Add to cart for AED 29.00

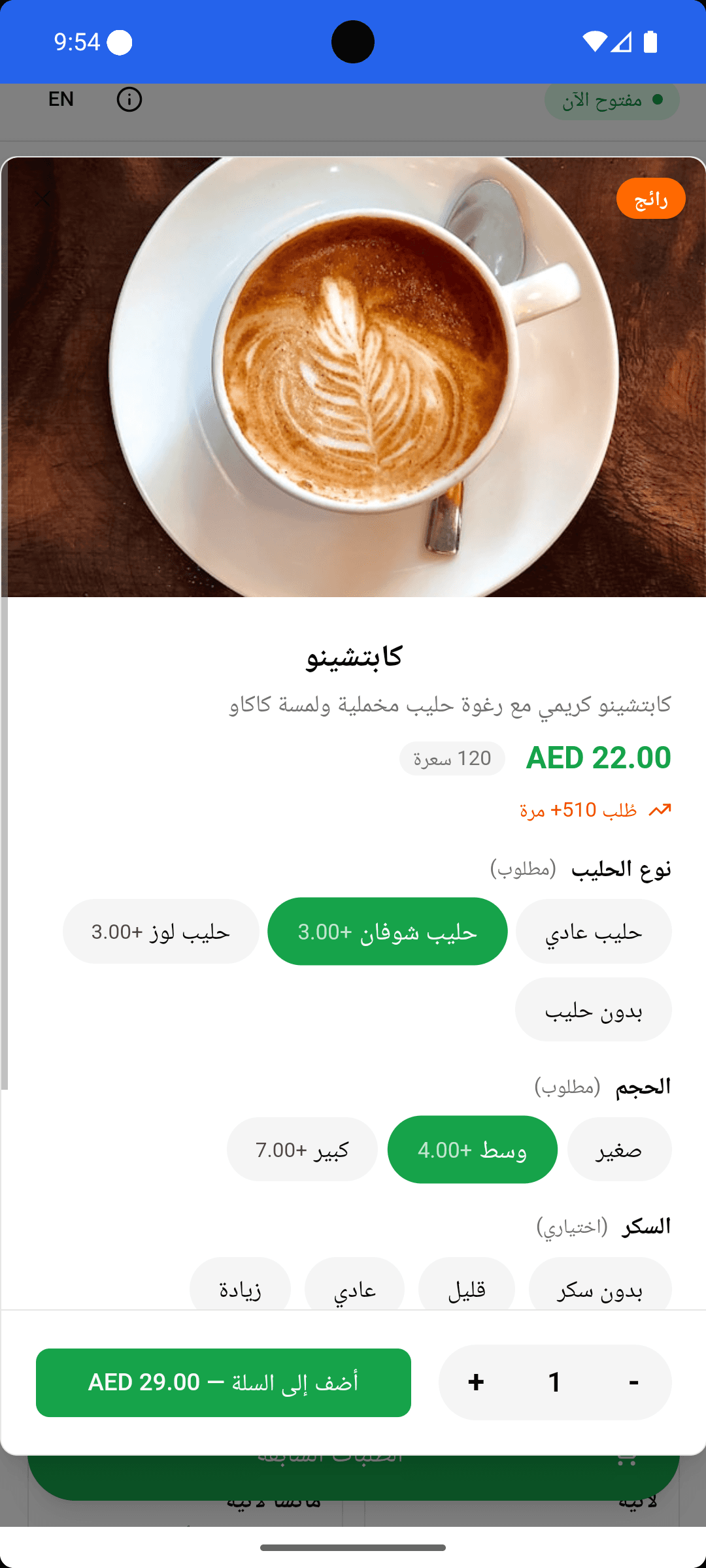(224, 1382)
